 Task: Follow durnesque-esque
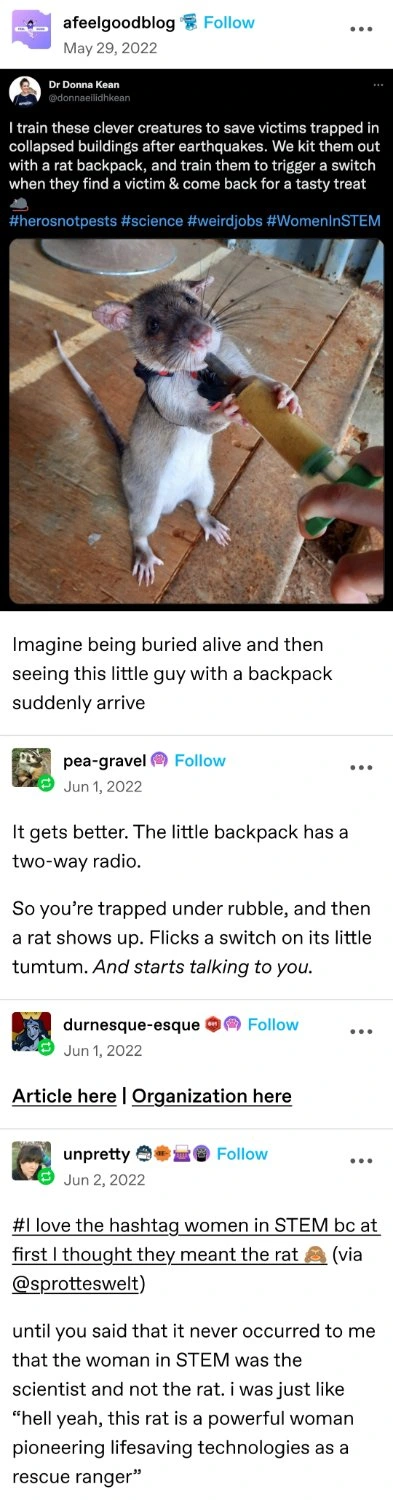point(273,1024)
